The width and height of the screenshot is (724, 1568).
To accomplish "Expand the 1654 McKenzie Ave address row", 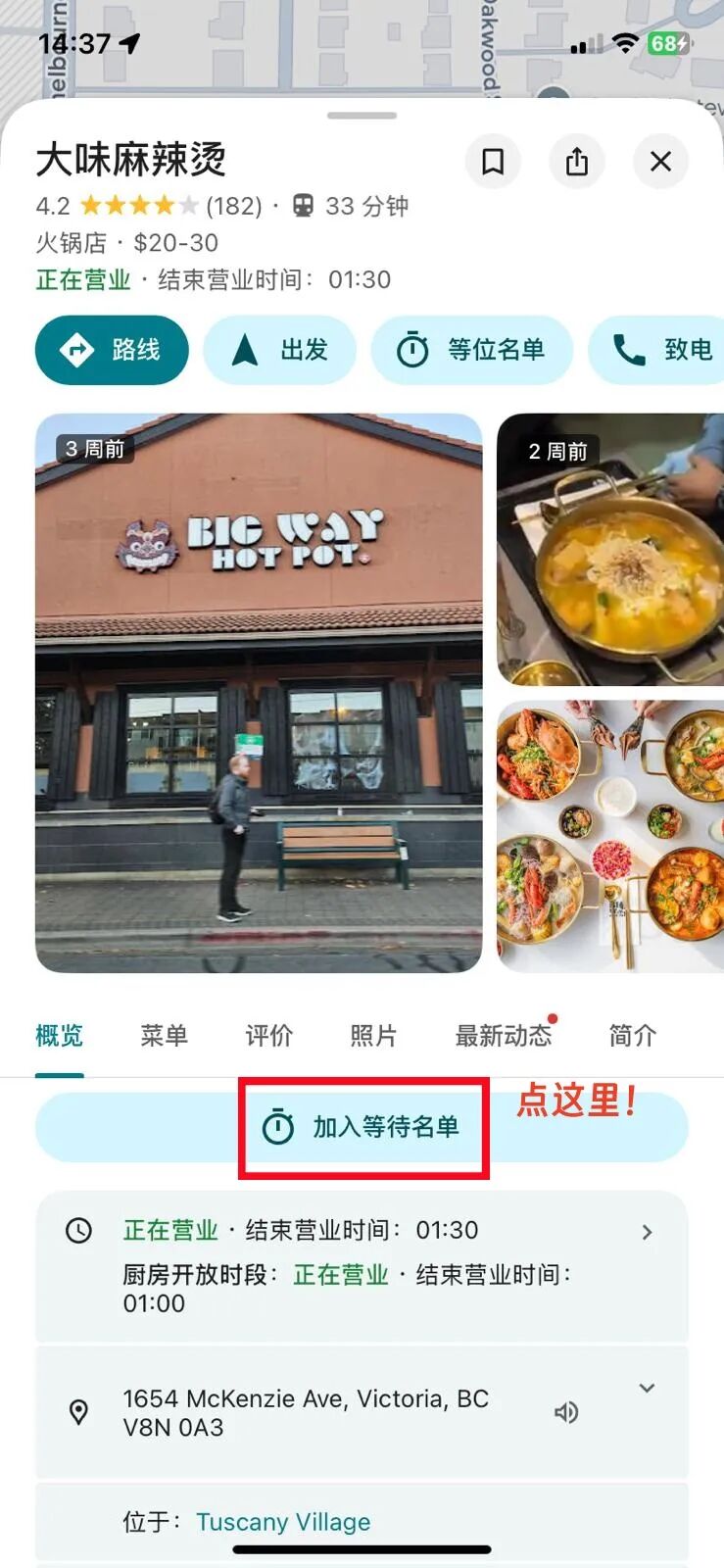I will [647, 1389].
